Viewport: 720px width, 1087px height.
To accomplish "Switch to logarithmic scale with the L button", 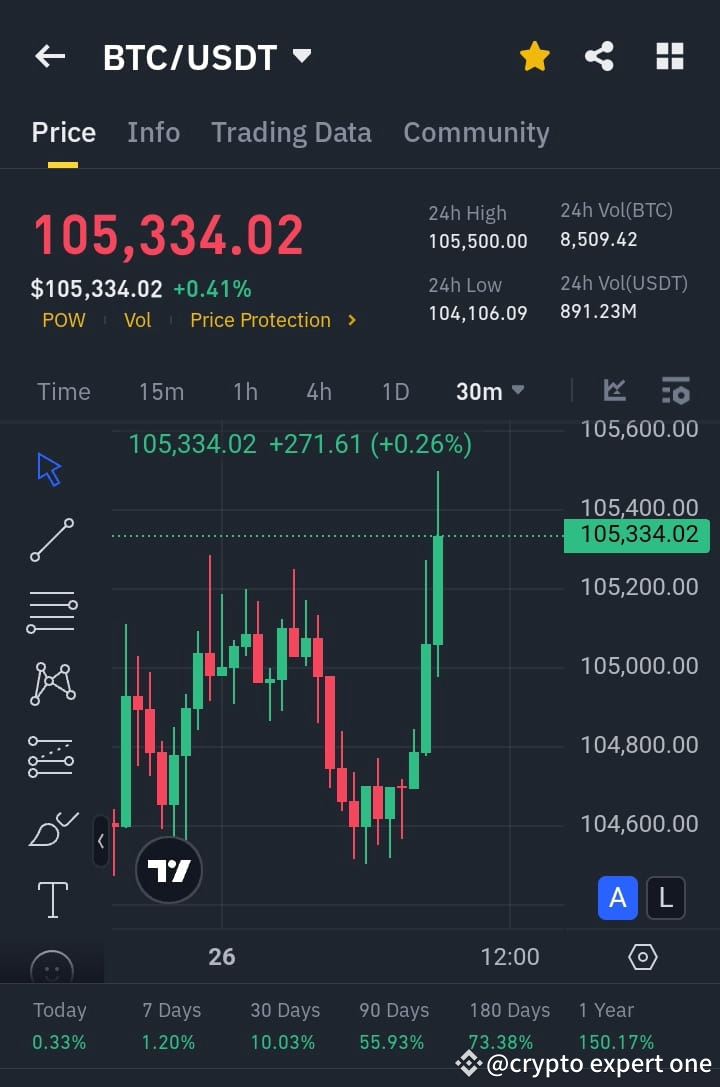I will click(665, 898).
